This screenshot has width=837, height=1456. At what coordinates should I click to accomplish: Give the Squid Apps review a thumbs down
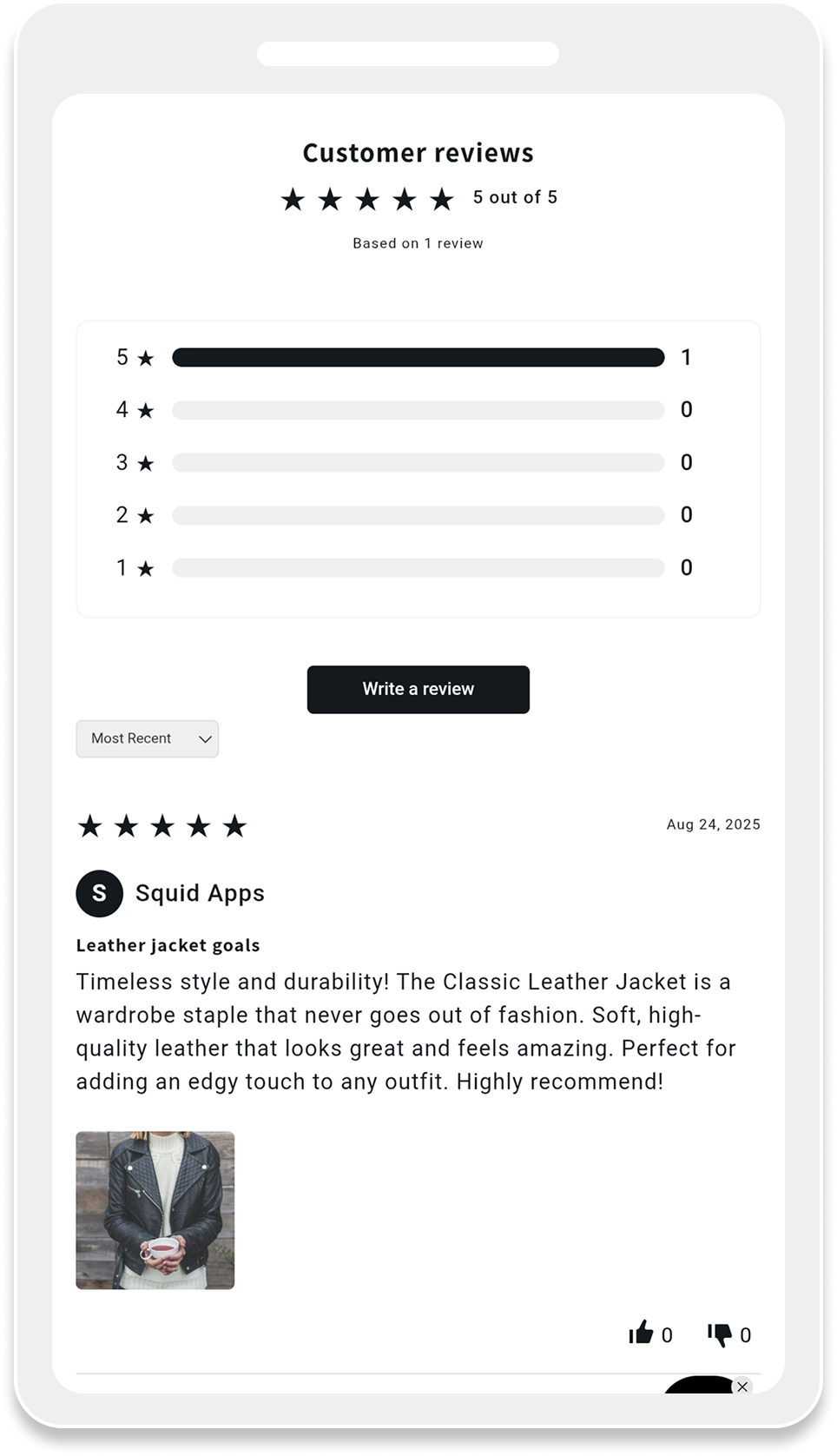[719, 1334]
